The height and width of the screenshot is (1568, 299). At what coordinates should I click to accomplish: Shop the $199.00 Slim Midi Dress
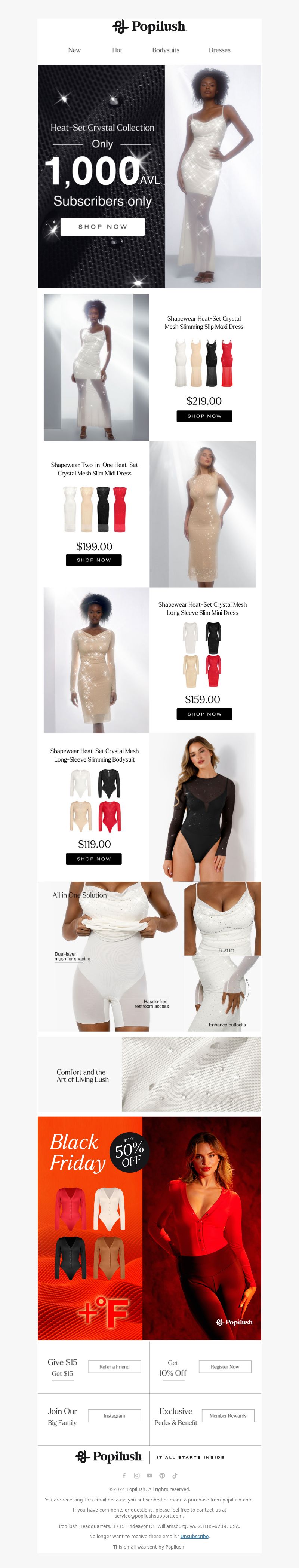[x=93, y=560]
